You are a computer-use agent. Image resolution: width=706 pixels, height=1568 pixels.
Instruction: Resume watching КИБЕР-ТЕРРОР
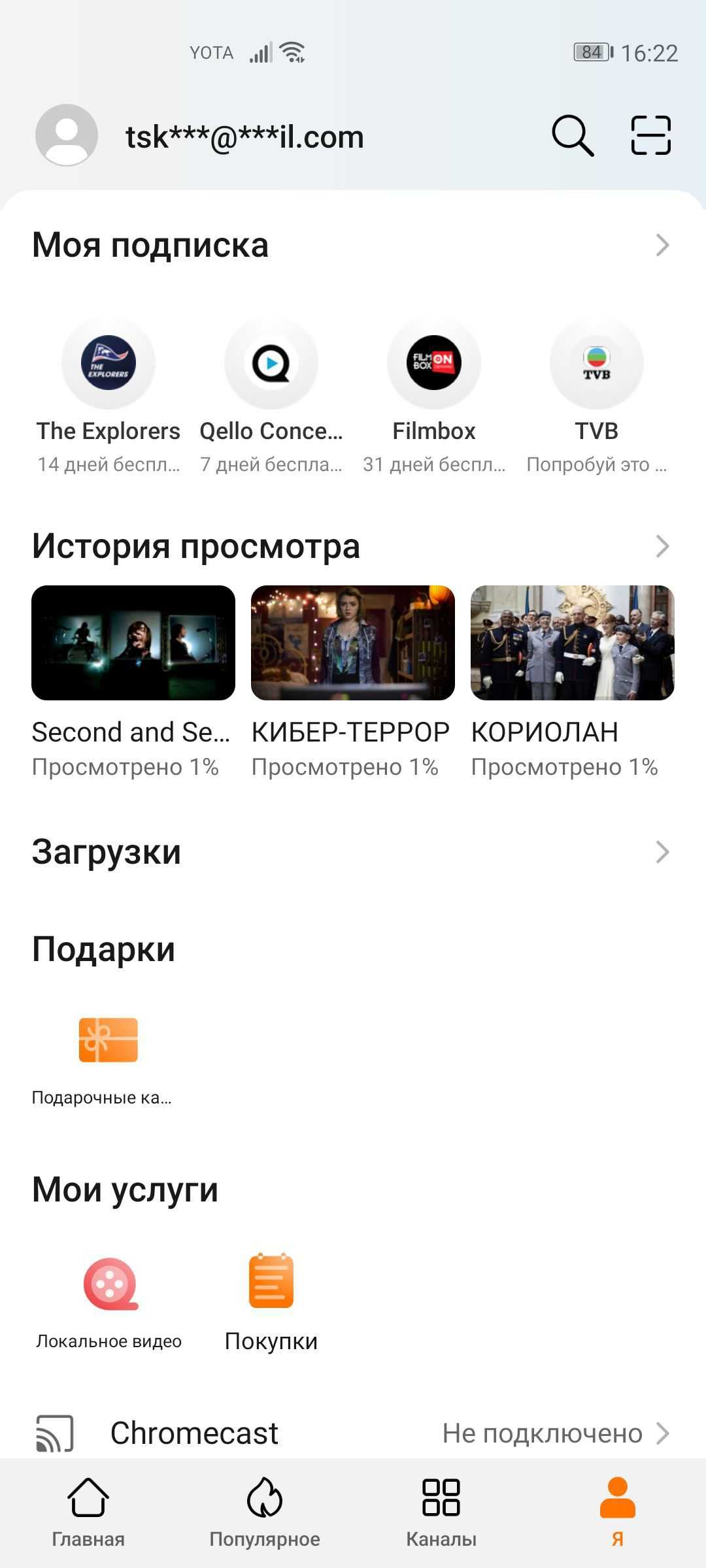[353, 643]
